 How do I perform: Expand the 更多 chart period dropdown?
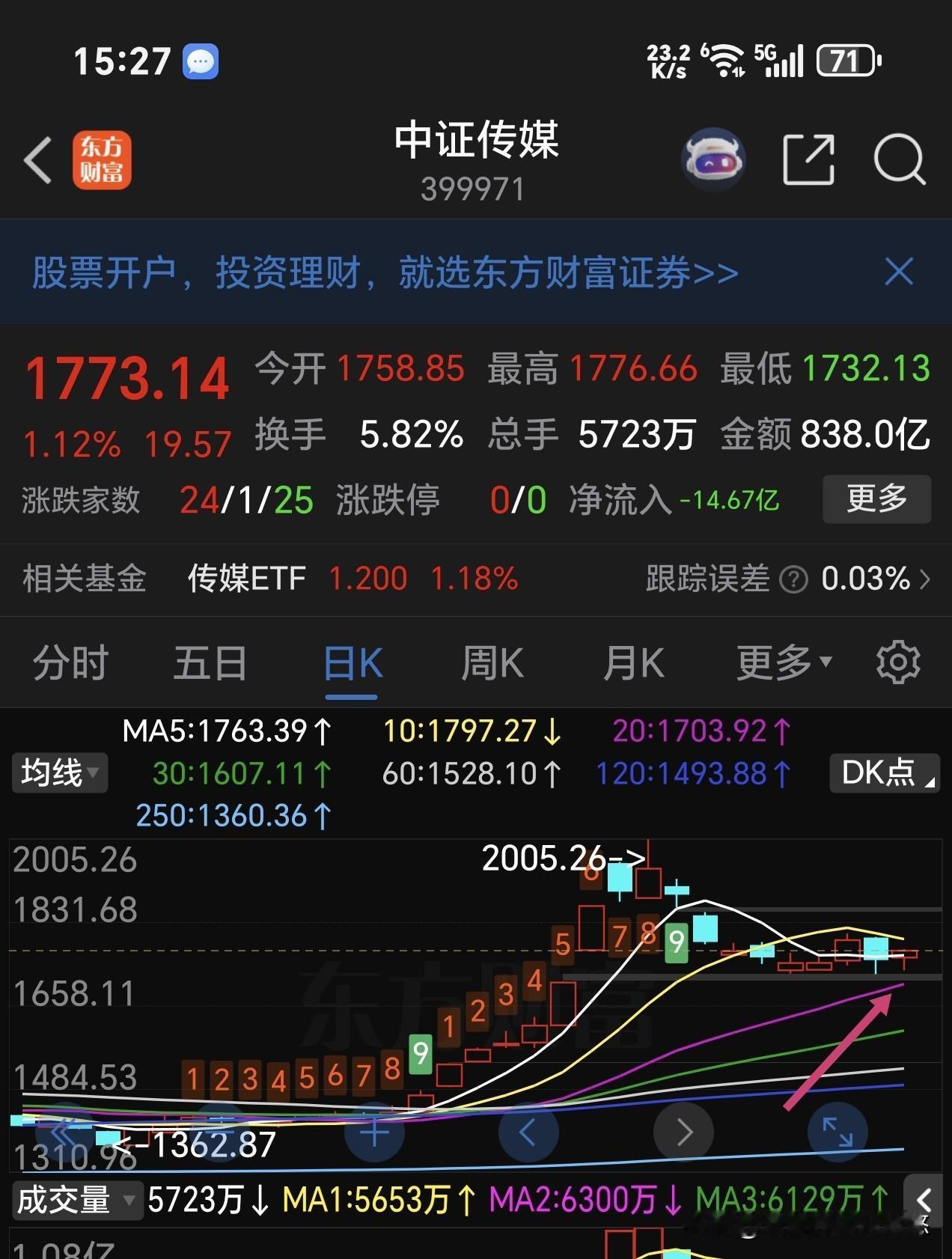(784, 663)
